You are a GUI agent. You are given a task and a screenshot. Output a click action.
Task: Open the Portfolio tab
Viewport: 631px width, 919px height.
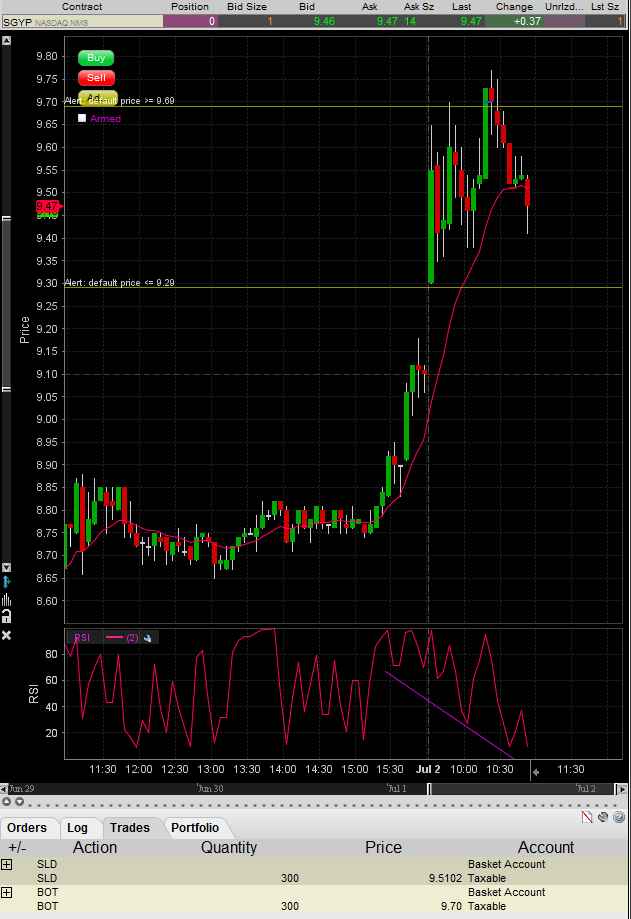click(x=194, y=827)
